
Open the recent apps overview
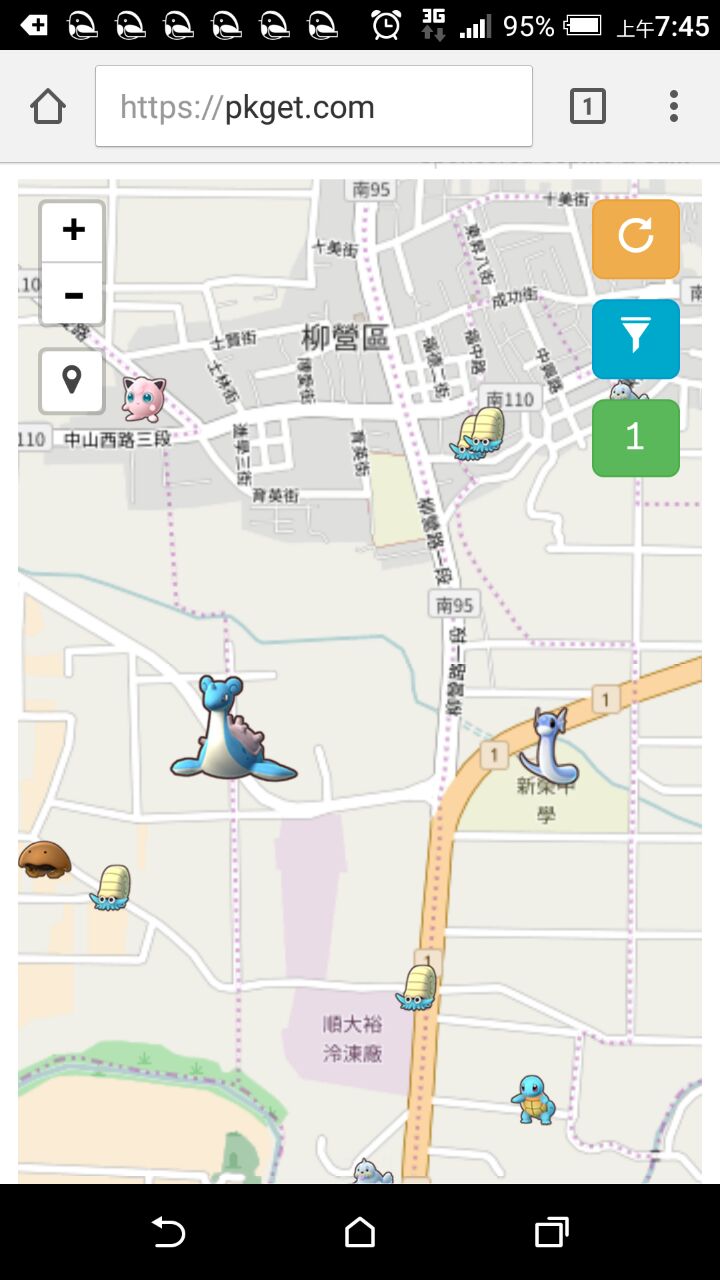(x=551, y=1232)
